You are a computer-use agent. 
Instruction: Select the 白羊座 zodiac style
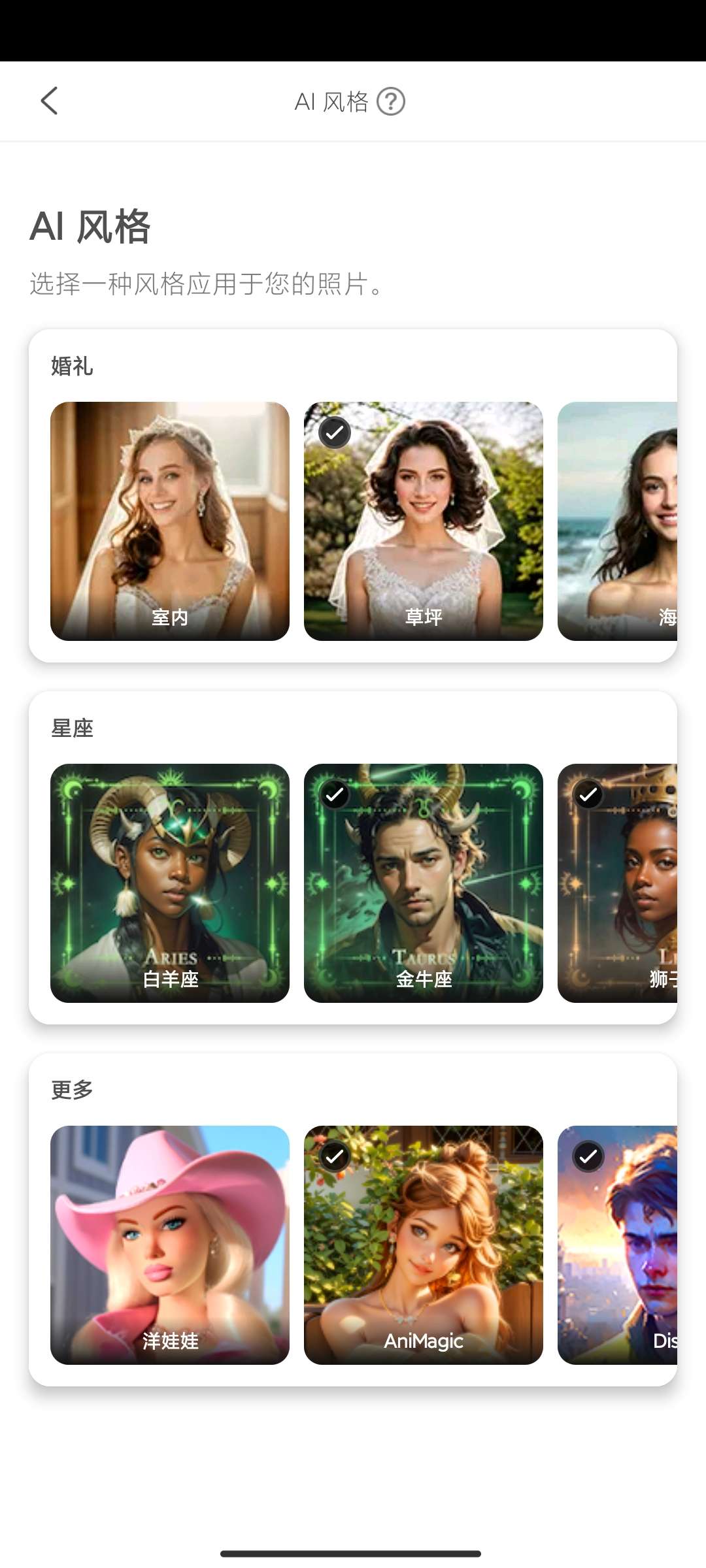pyautogui.click(x=170, y=883)
